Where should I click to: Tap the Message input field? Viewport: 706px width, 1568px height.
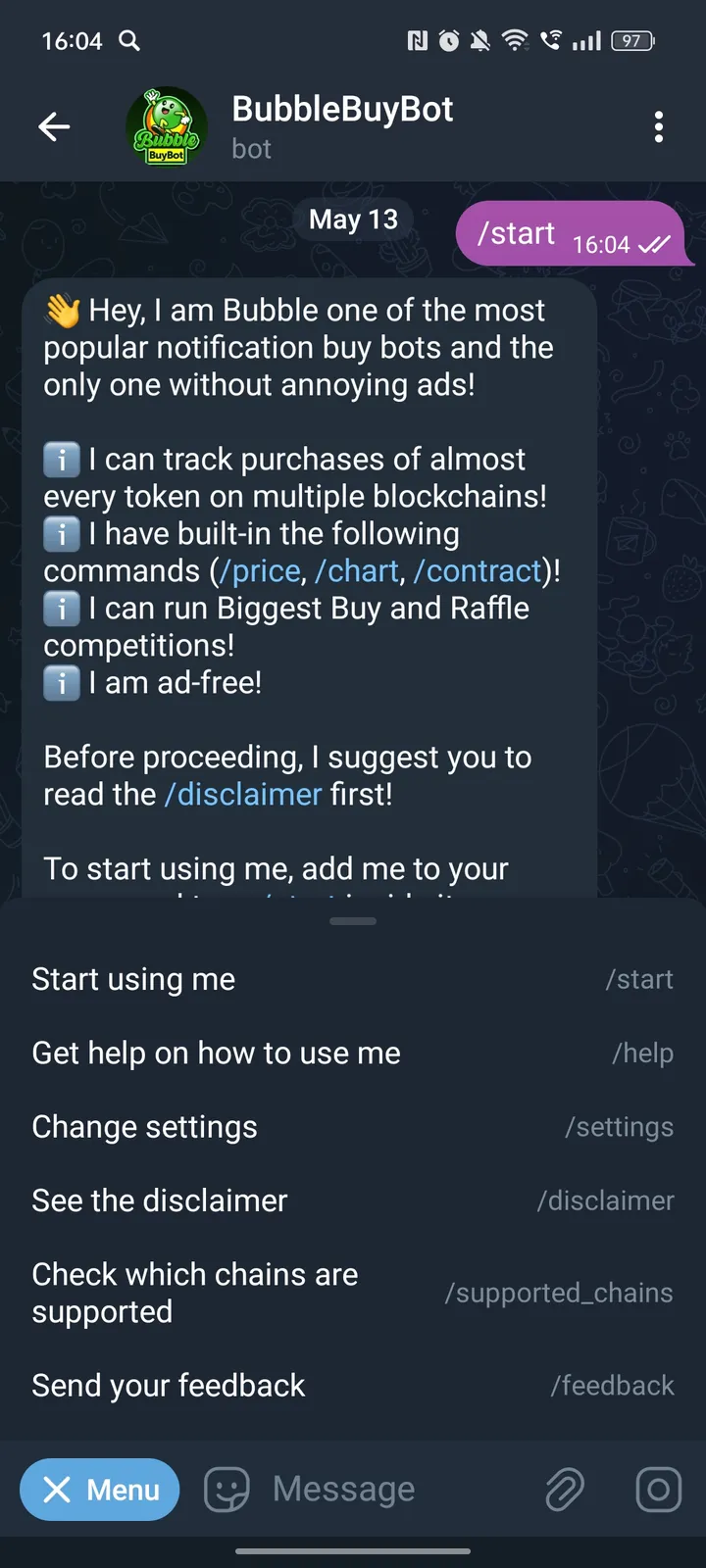tap(342, 1489)
